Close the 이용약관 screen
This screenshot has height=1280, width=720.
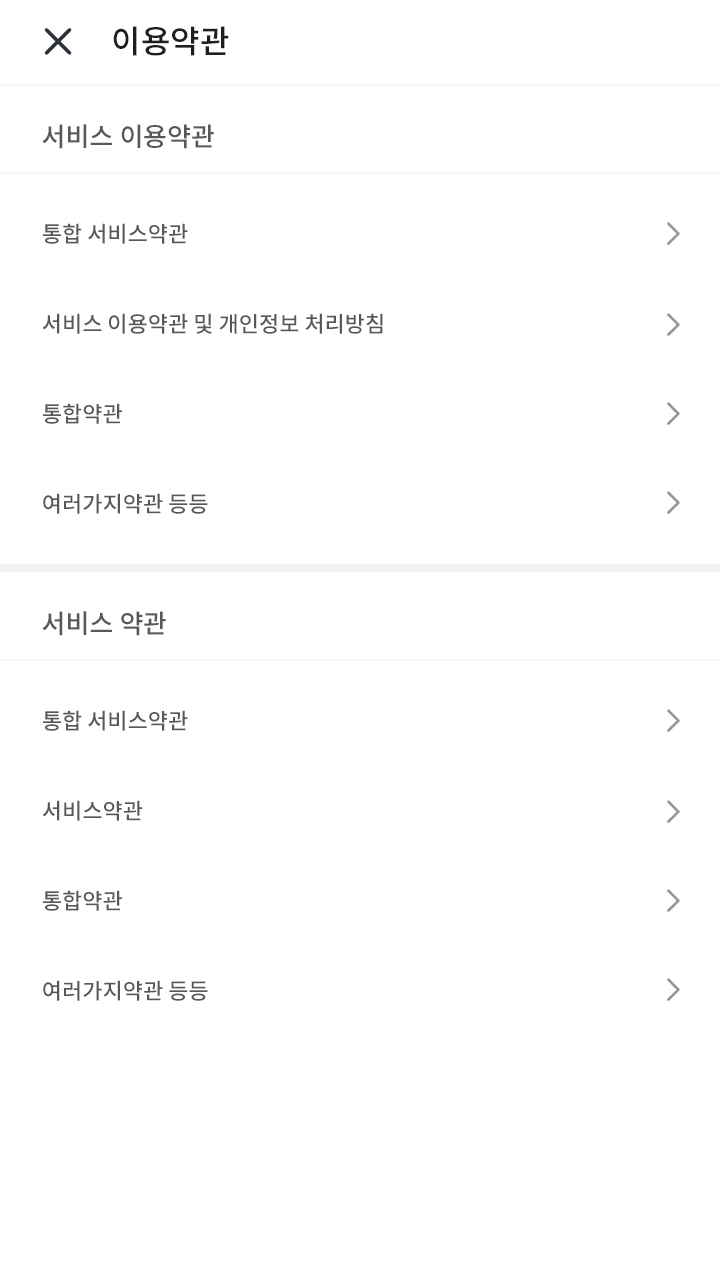click(x=58, y=42)
